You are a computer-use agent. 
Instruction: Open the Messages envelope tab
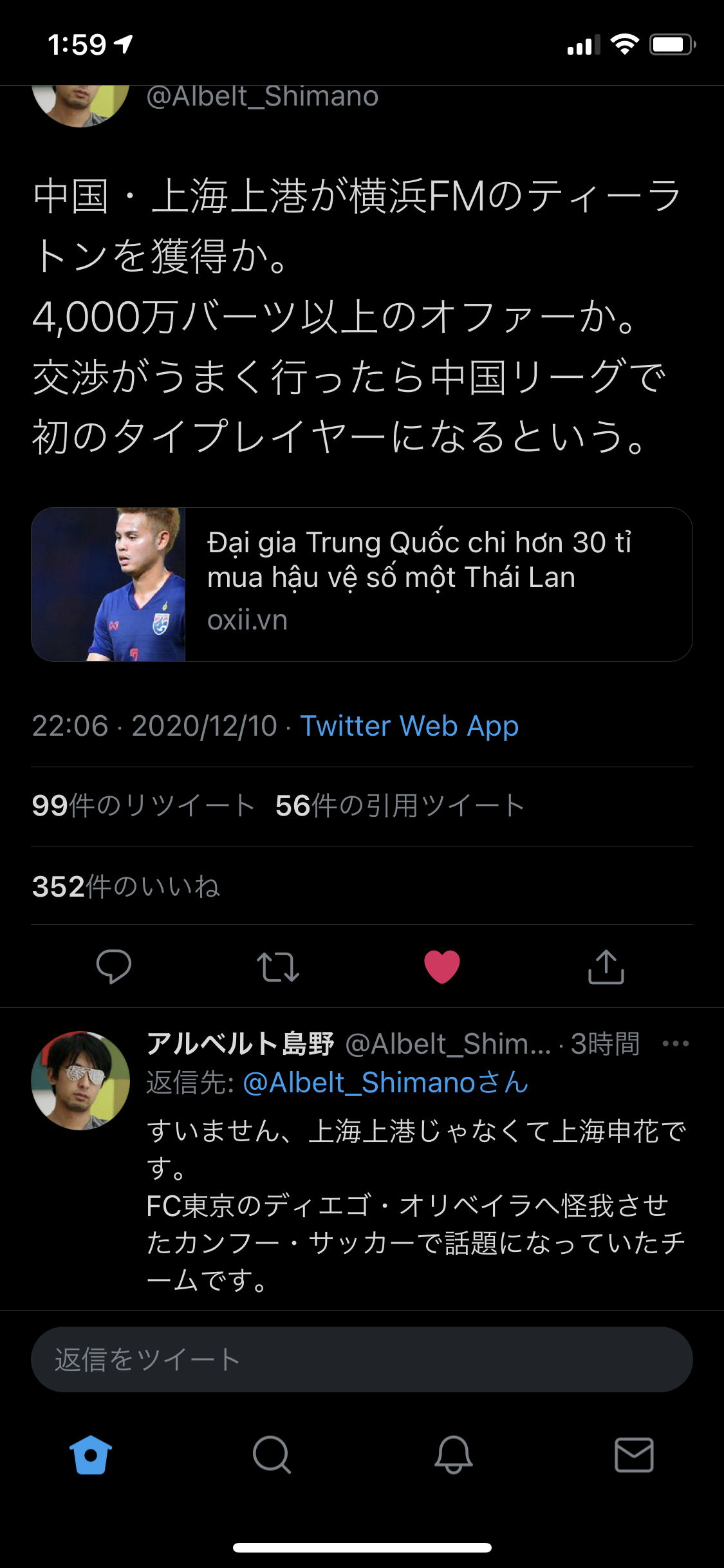pos(634,1455)
